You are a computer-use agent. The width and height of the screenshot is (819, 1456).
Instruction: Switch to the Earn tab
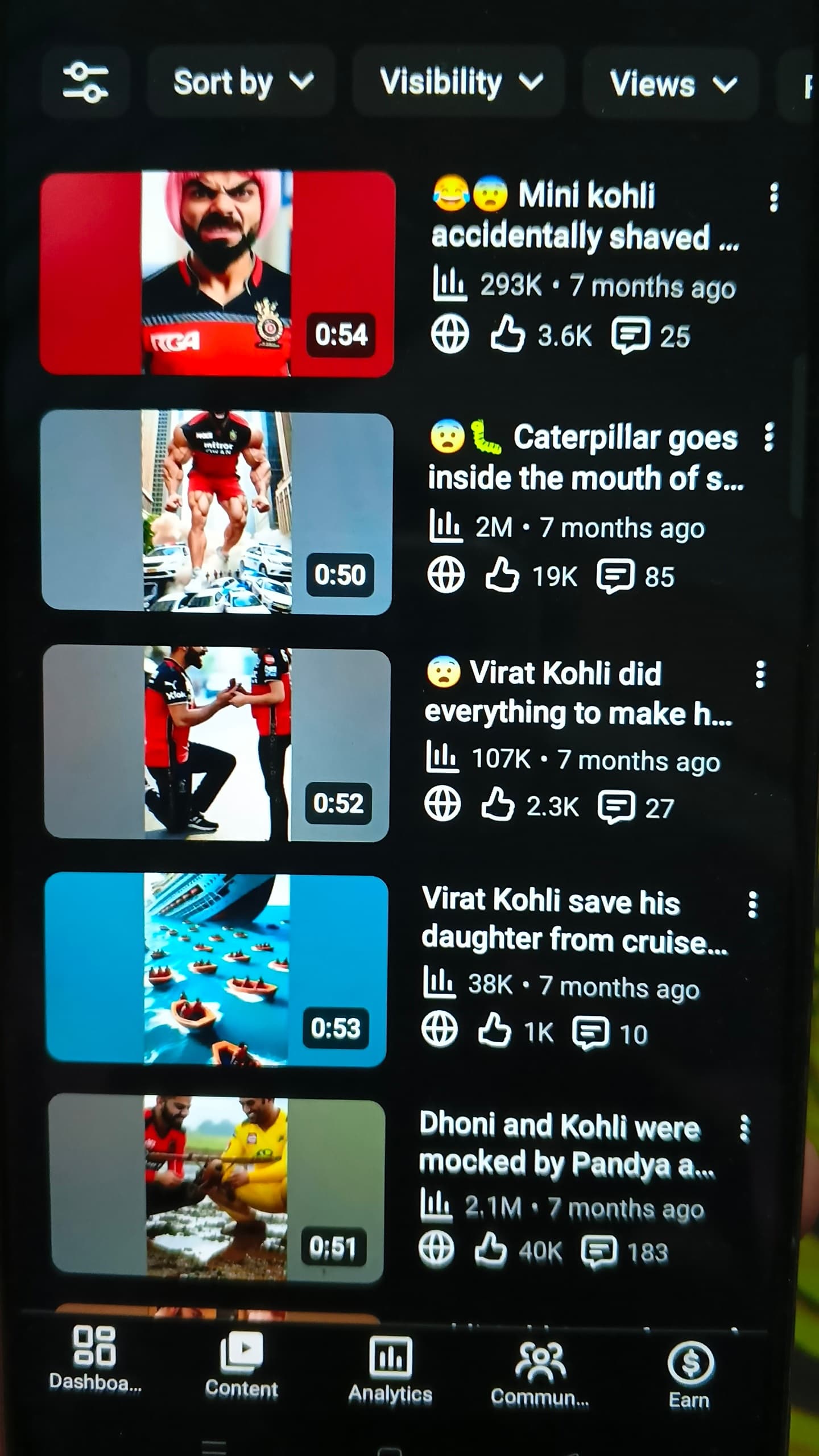coord(689,1376)
